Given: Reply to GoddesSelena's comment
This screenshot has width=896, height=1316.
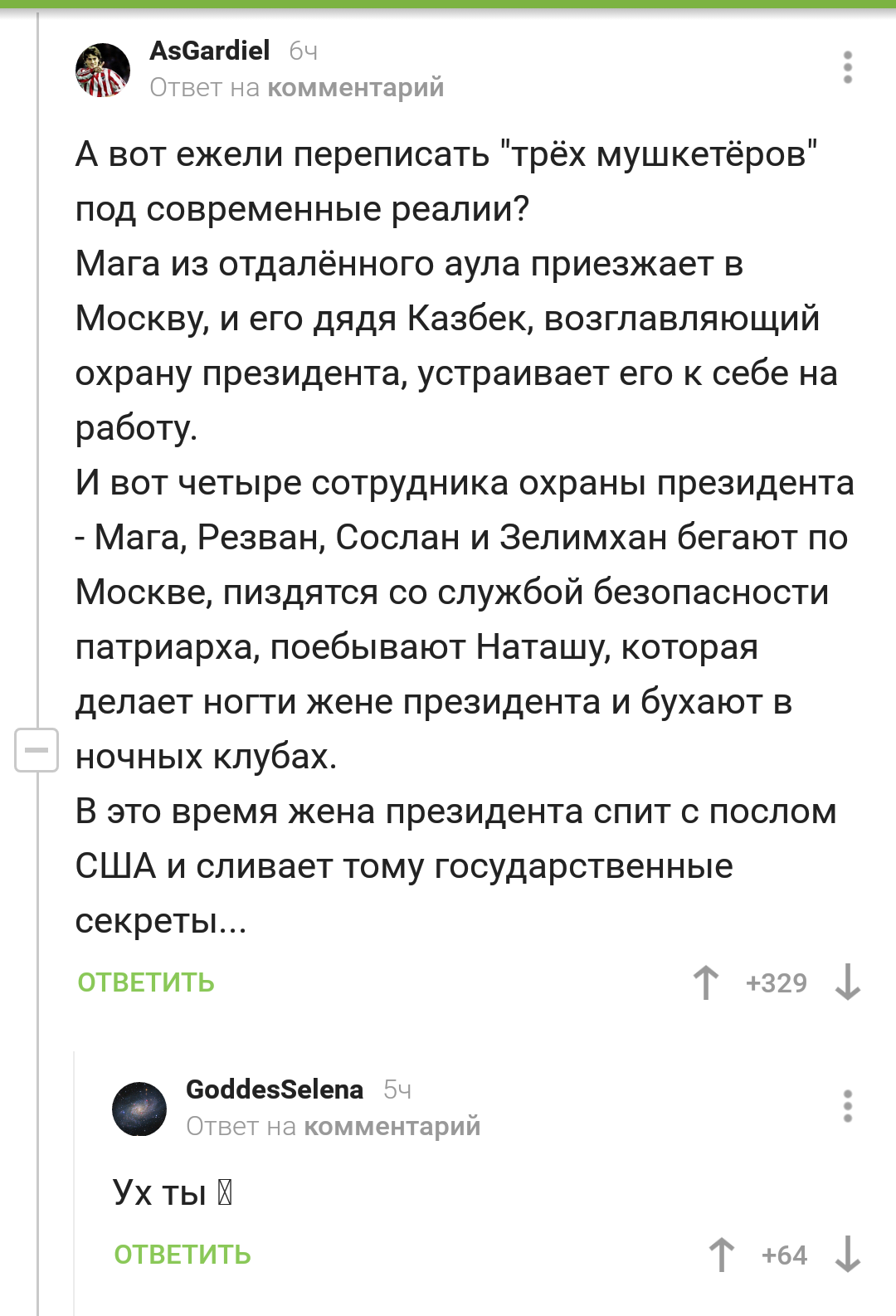Looking at the screenshot, I should pyautogui.click(x=183, y=1255).
